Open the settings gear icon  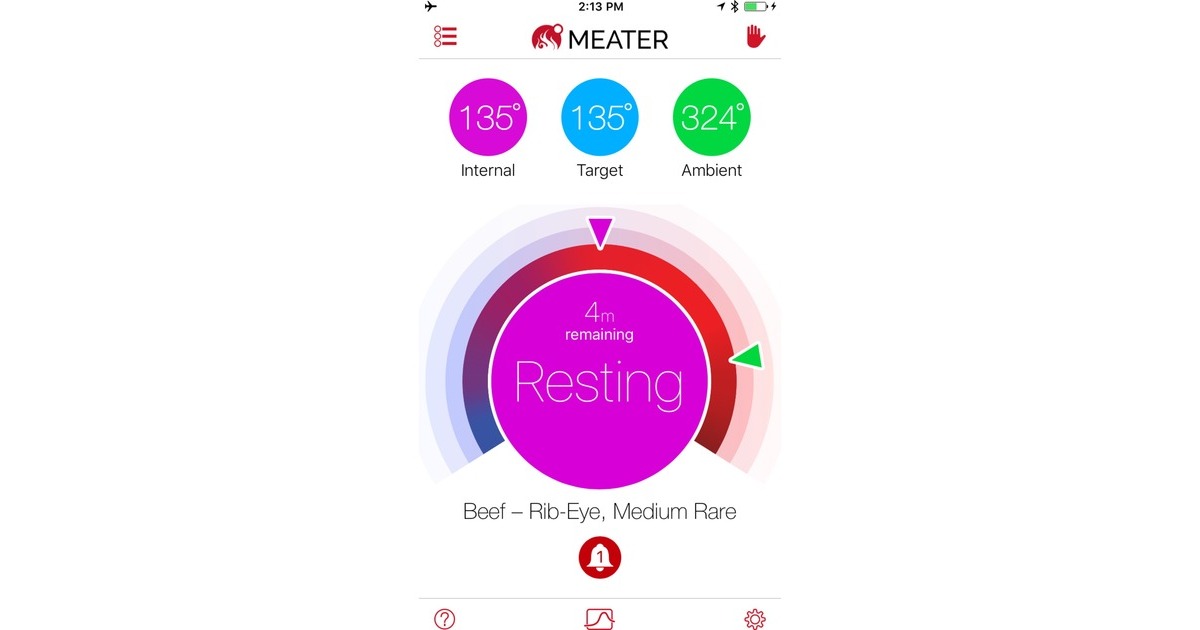pos(755,619)
